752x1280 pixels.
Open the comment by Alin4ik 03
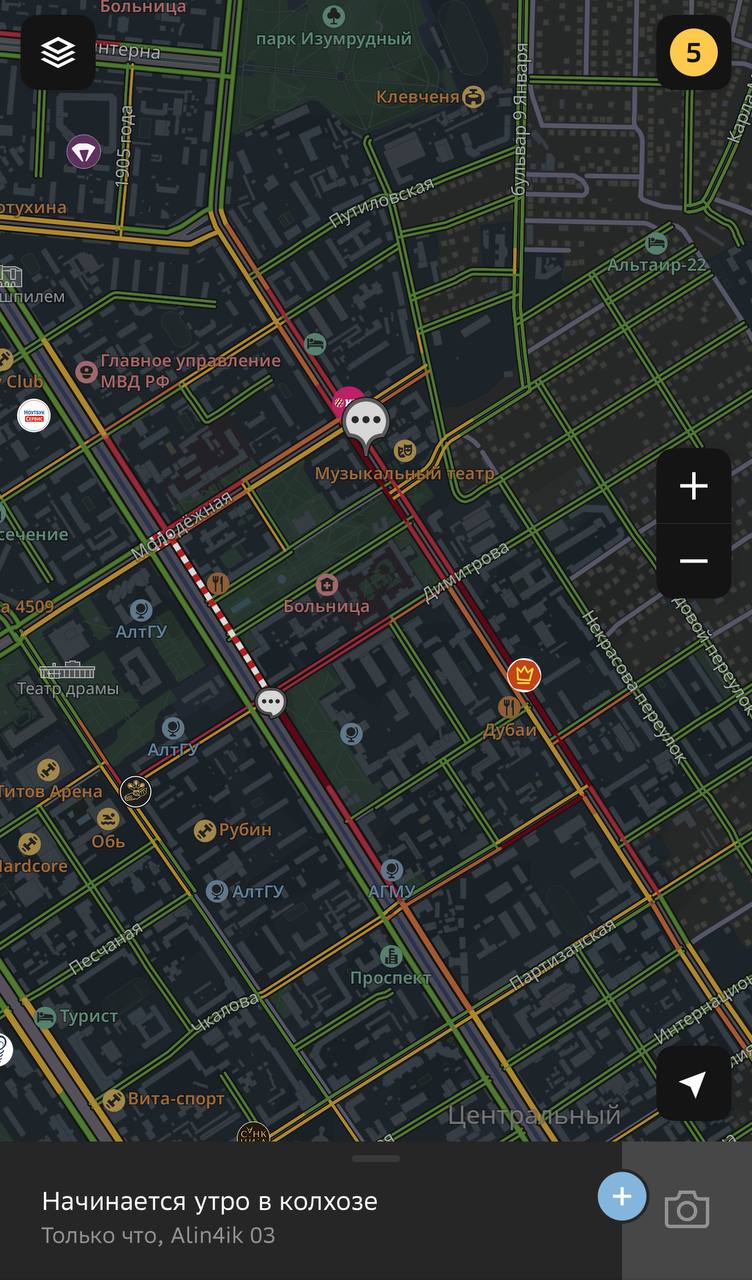point(300,1217)
